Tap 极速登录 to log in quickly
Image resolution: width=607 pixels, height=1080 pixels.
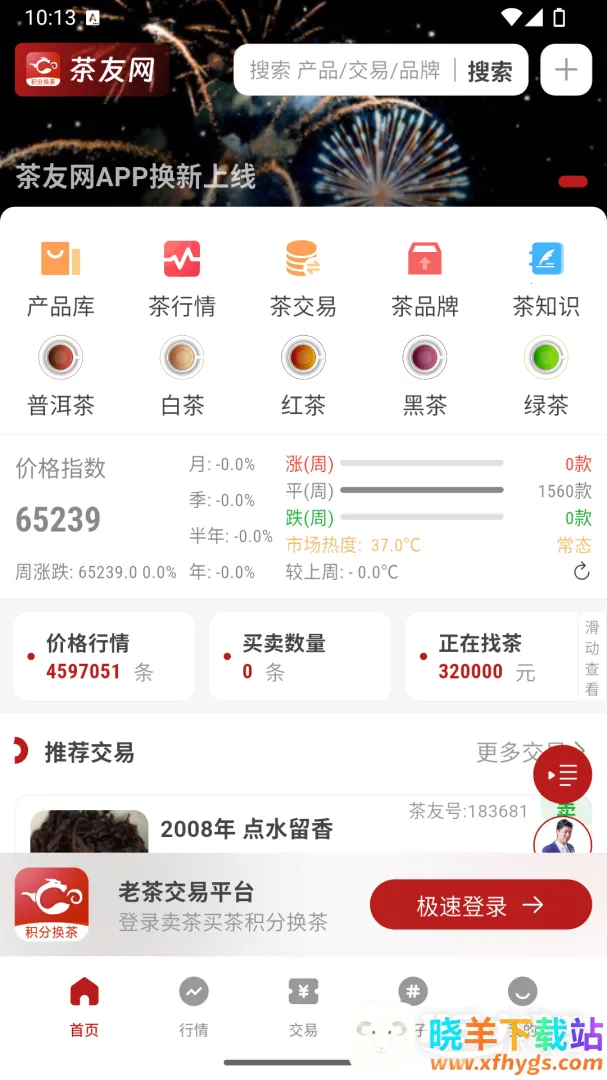tap(480, 905)
